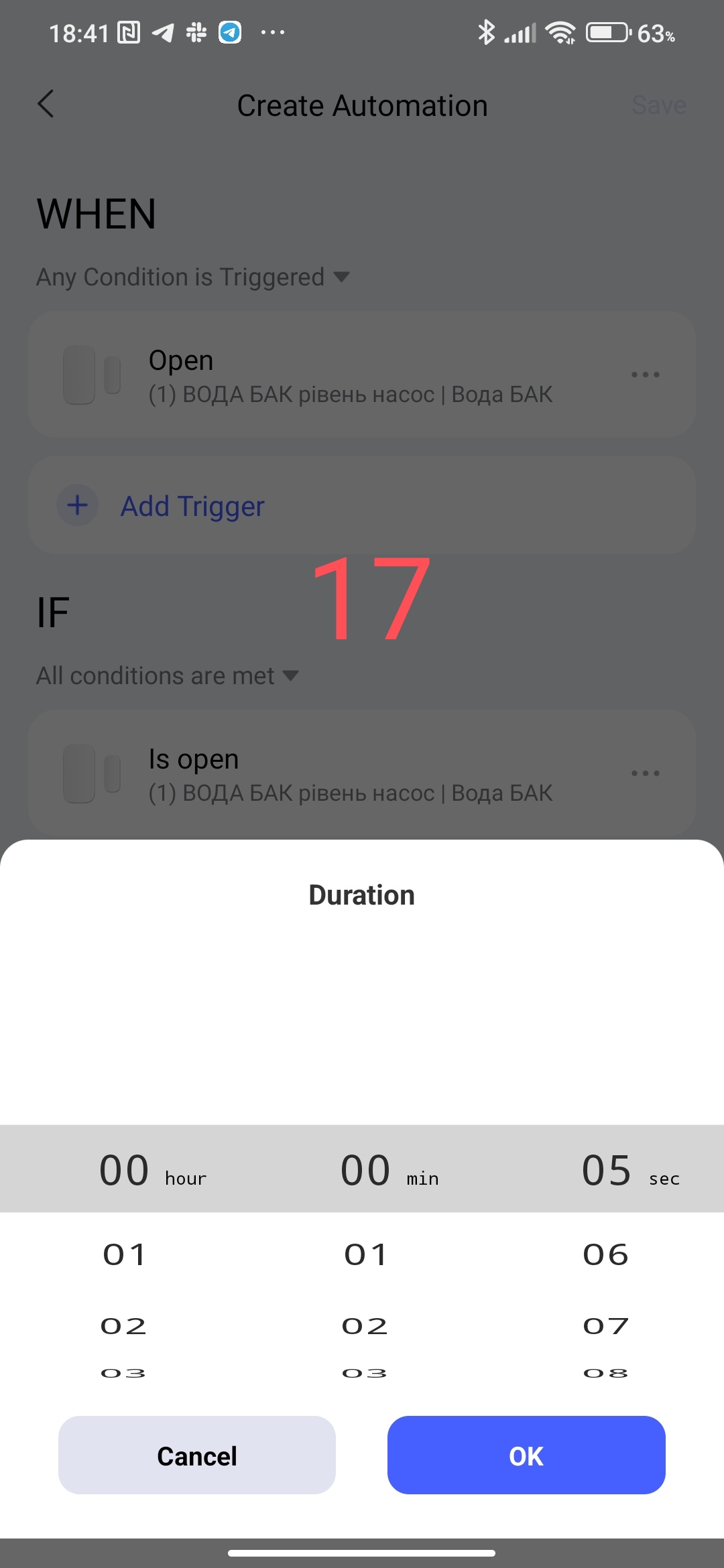Select 01 in the hour column

pyautogui.click(x=124, y=1254)
